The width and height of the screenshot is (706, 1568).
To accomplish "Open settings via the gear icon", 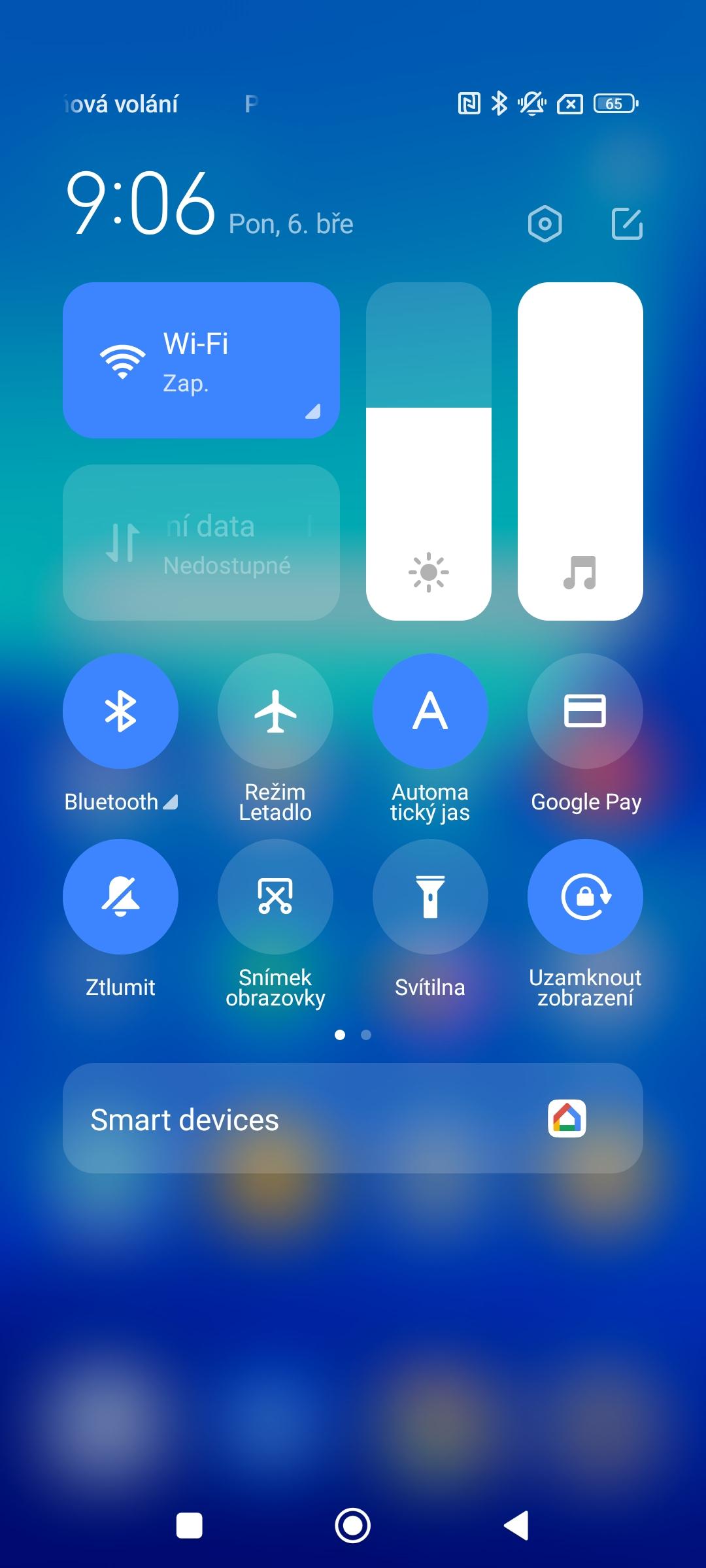I will [x=545, y=224].
